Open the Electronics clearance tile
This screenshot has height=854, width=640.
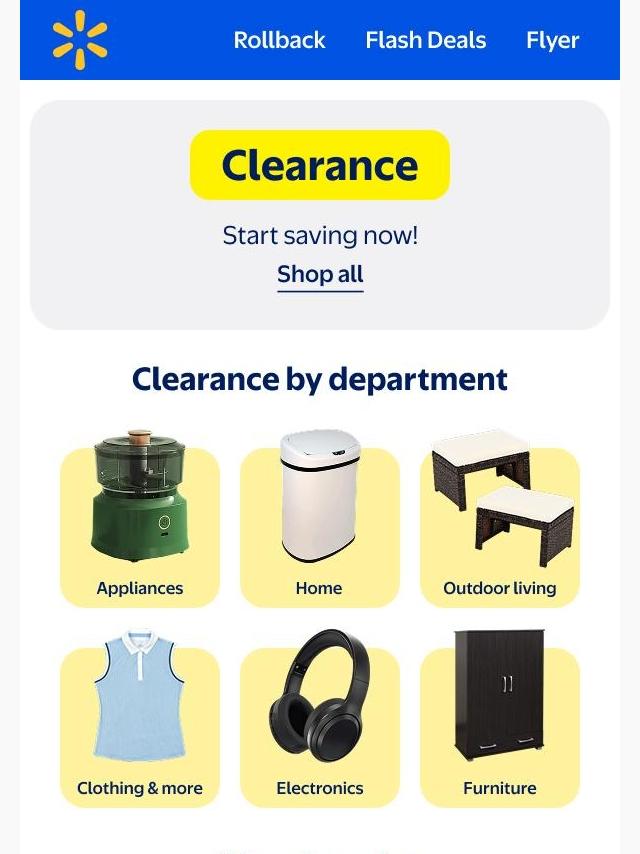pos(320,725)
